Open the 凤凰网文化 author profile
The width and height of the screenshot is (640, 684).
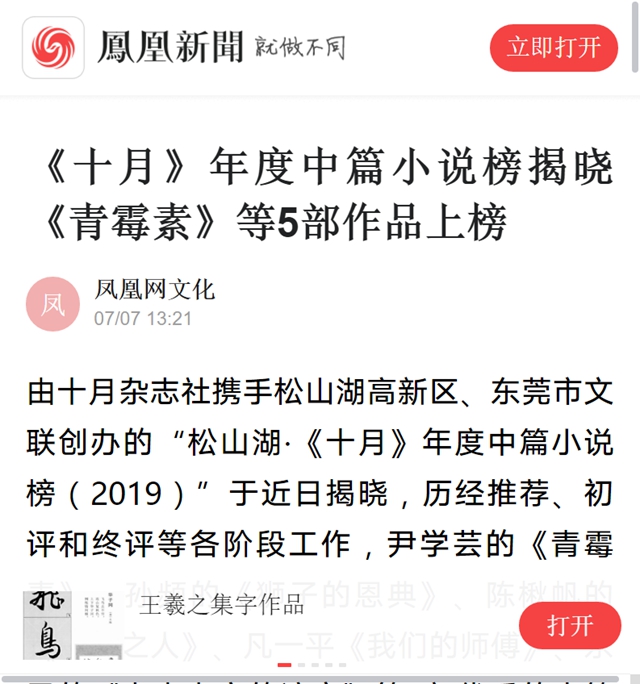click(154, 291)
